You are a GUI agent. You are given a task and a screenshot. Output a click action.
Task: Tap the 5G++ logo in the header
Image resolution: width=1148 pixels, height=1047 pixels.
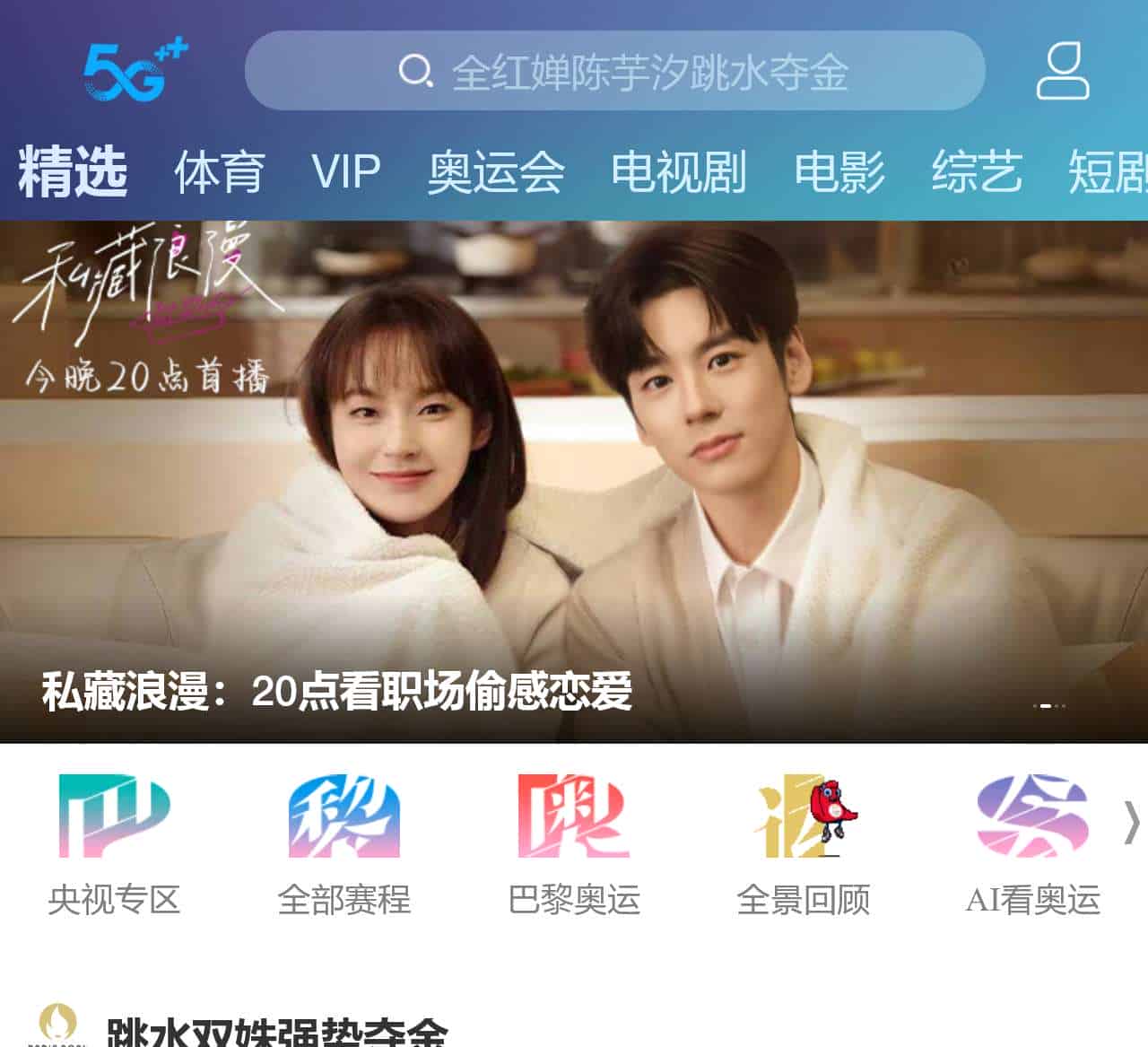tap(135, 71)
